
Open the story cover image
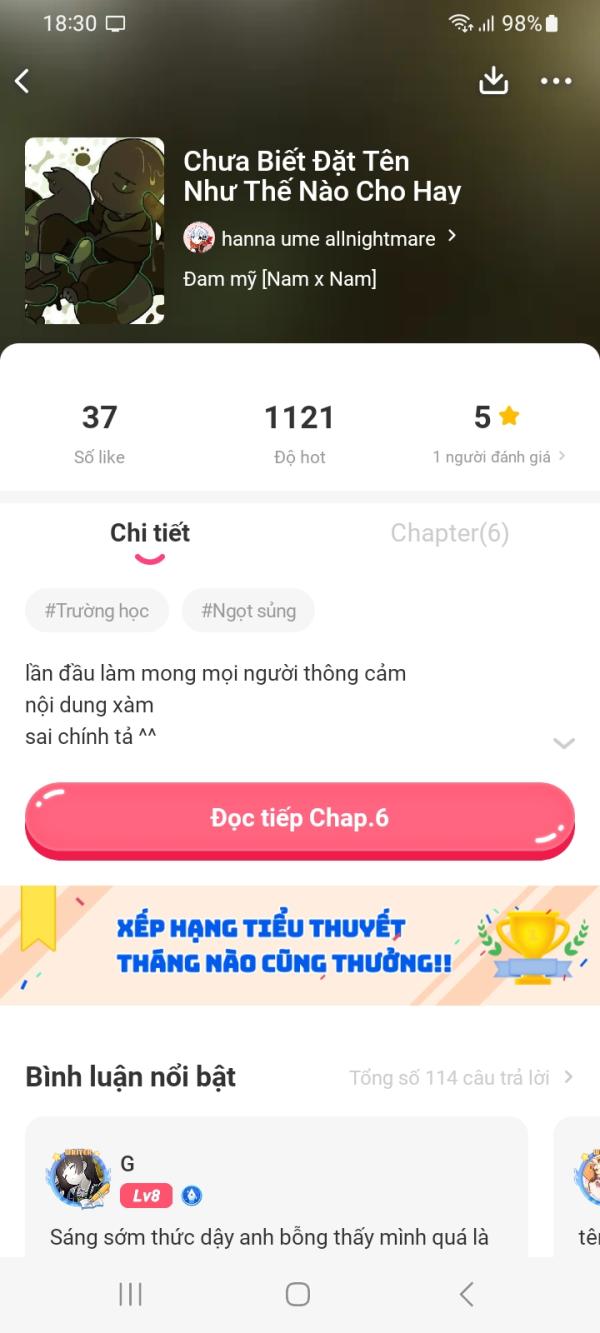[x=95, y=231]
